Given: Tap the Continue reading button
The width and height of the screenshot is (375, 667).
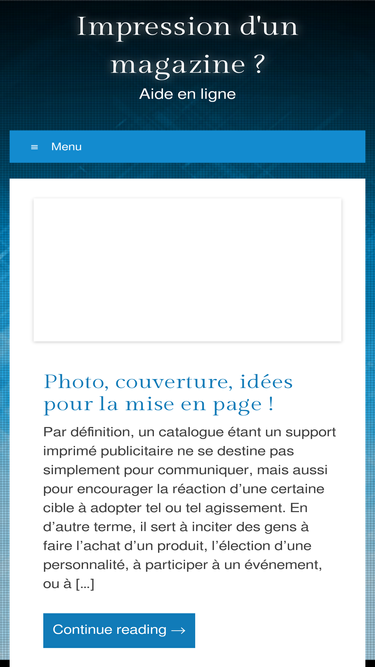Looking at the screenshot, I should [x=119, y=630].
